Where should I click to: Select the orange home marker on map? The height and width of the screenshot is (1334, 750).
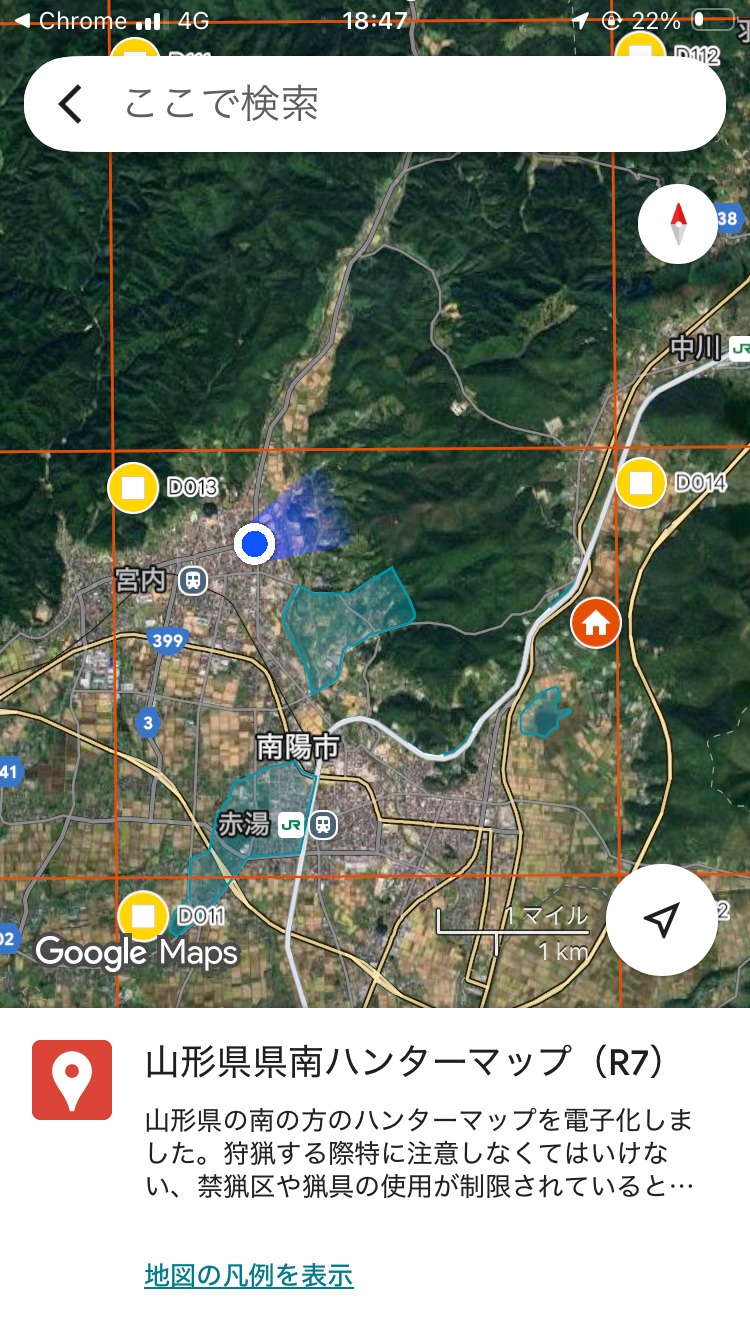point(596,623)
